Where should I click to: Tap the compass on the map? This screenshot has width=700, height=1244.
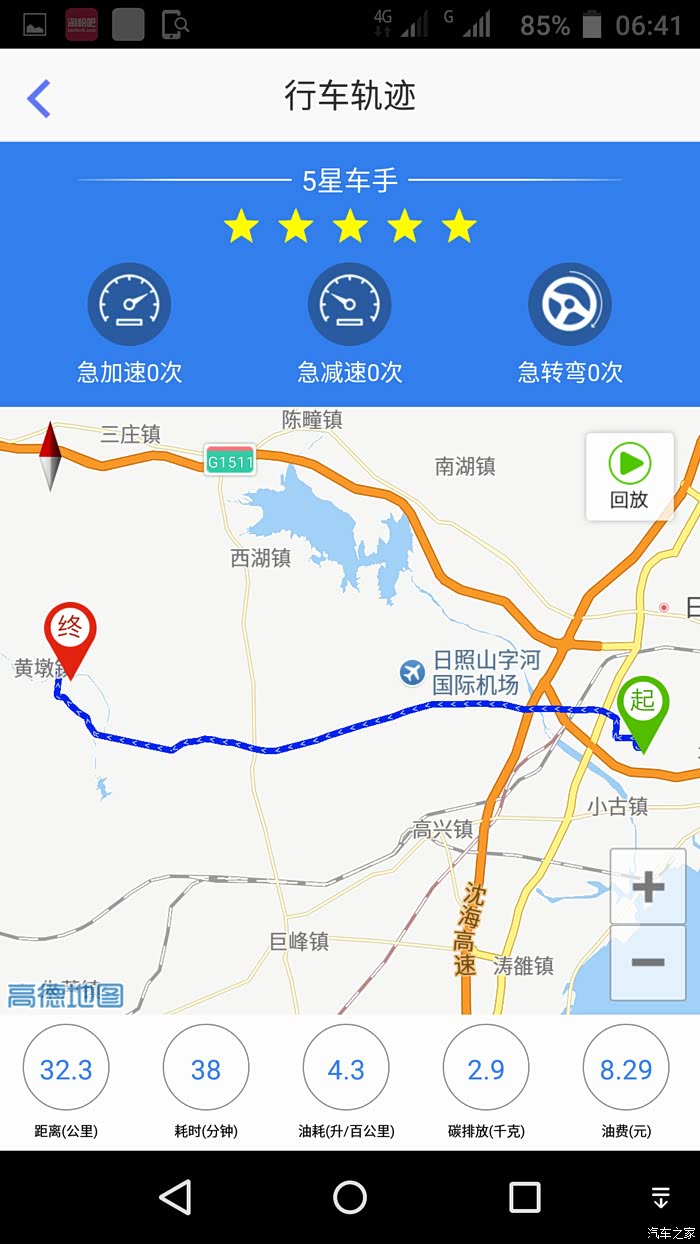tap(50, 456)
